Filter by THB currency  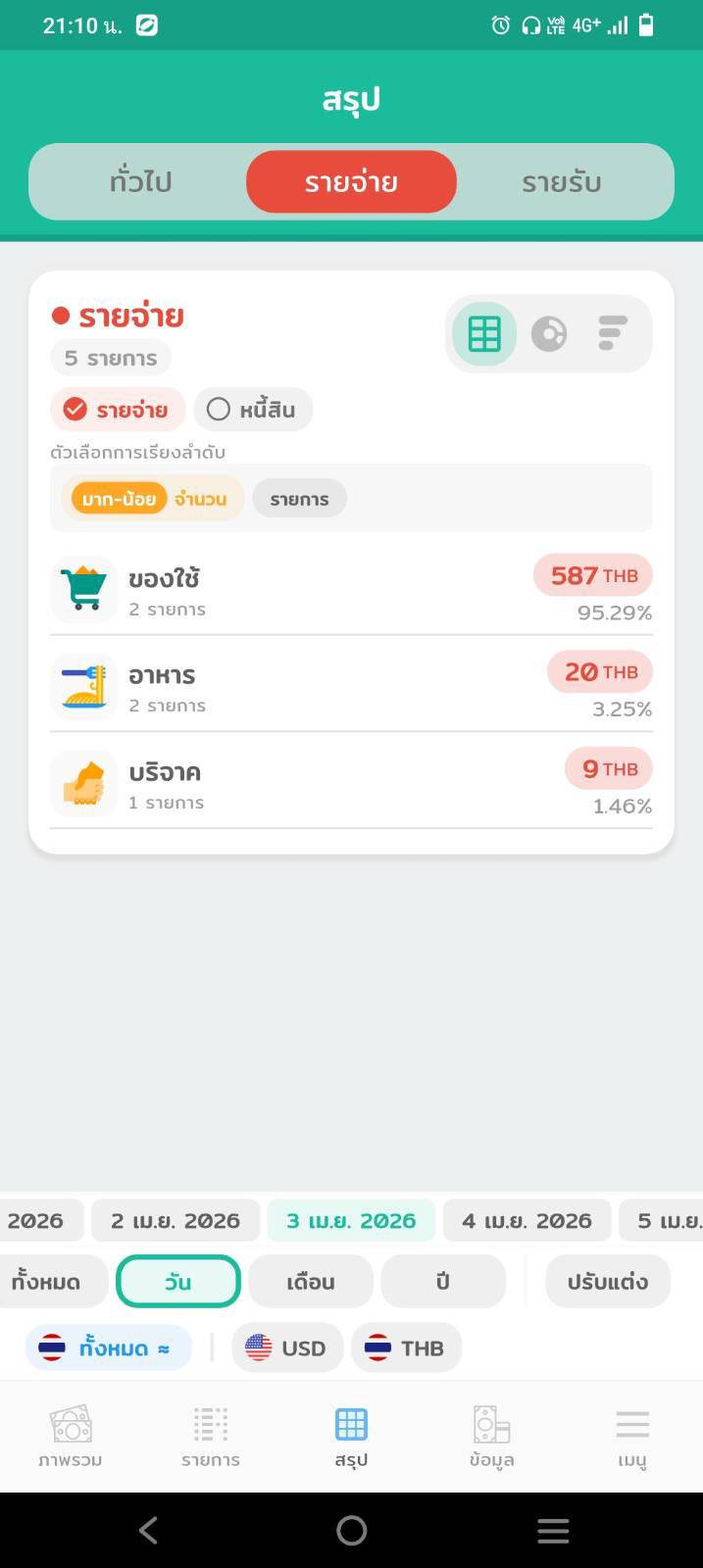tap(406, 1348)
